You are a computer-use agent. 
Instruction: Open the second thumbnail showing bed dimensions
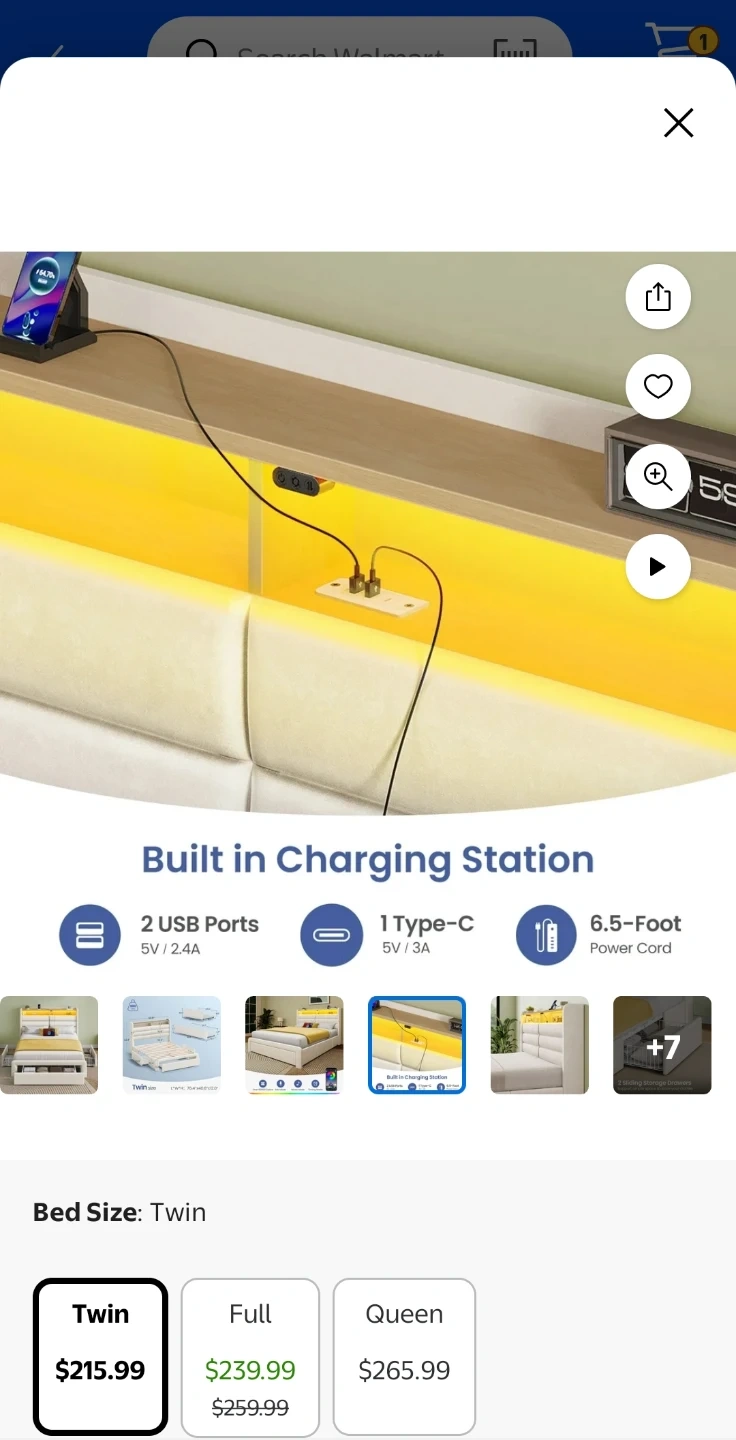pyautogui.click(x=172, y=1045)
